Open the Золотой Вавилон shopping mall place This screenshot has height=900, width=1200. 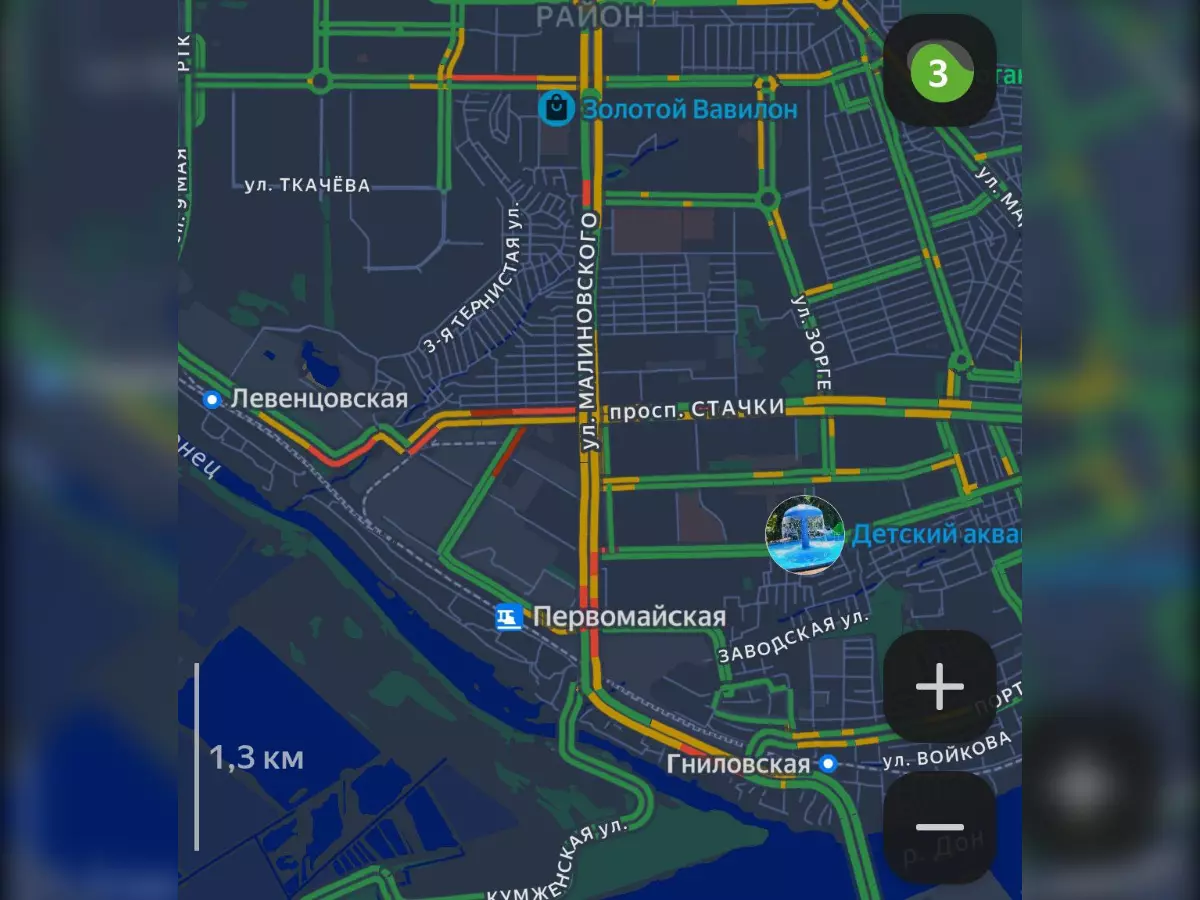tap(555, 107)
